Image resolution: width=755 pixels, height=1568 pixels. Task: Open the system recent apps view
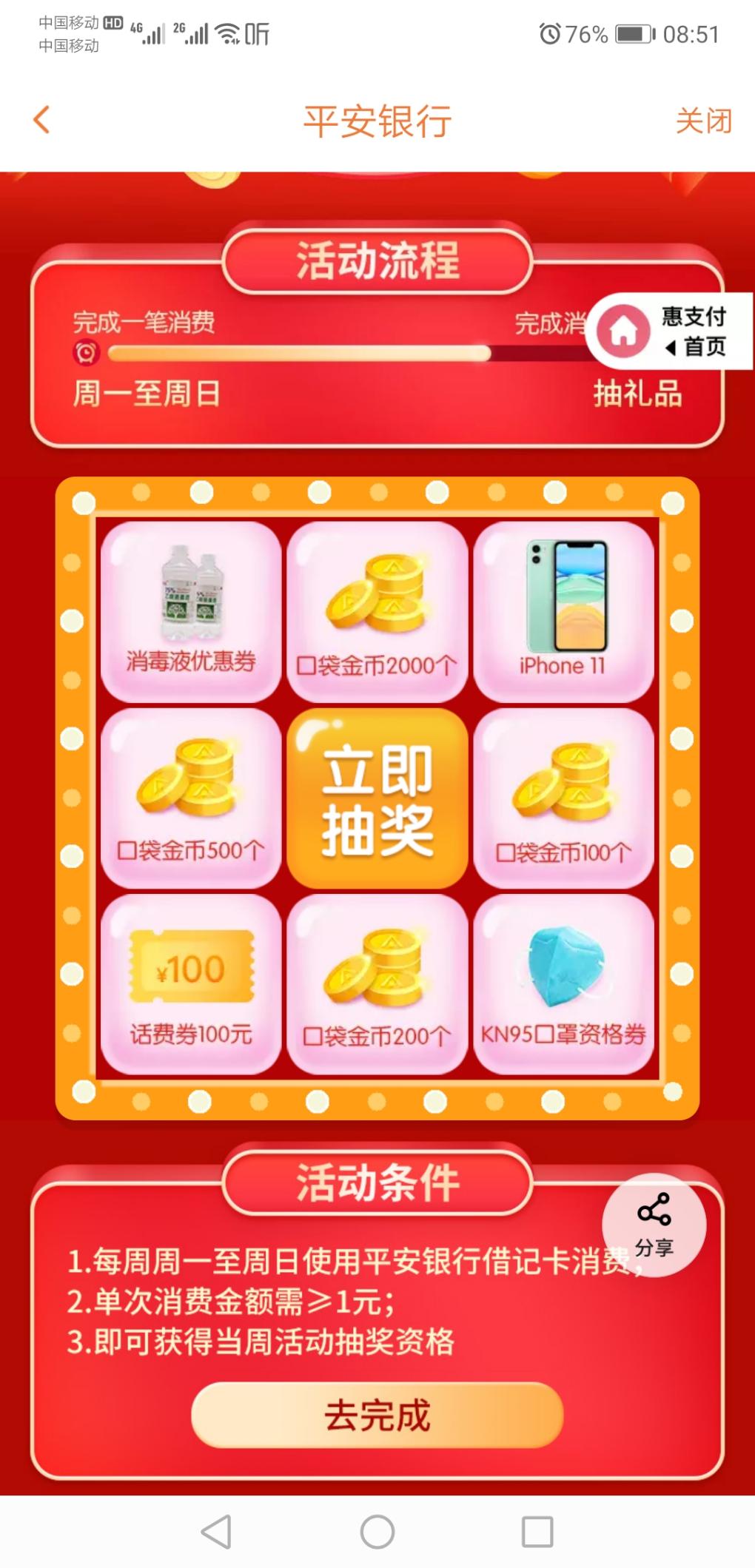click(537, 1531)
